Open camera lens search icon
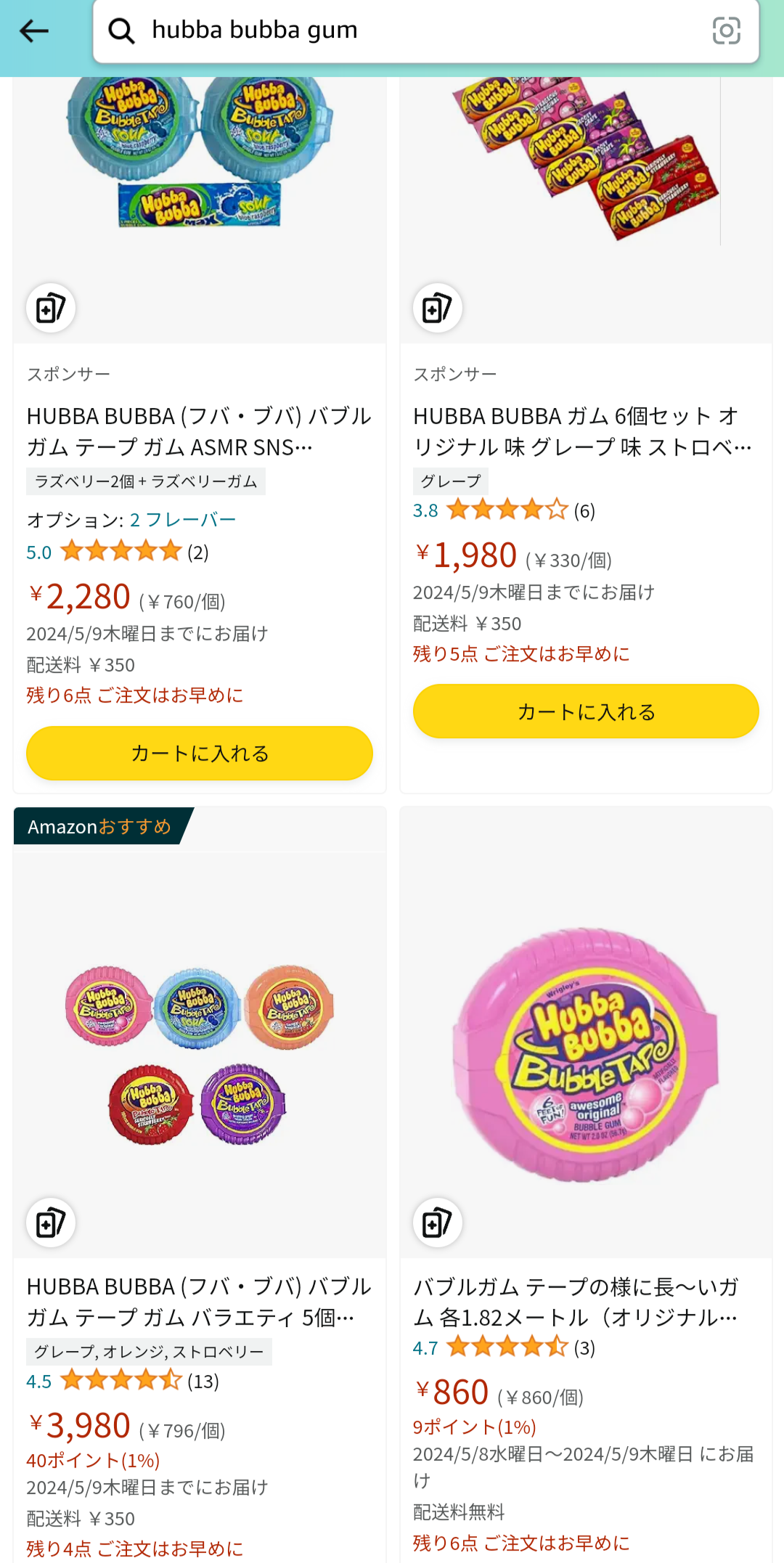 tap(726, 30)
